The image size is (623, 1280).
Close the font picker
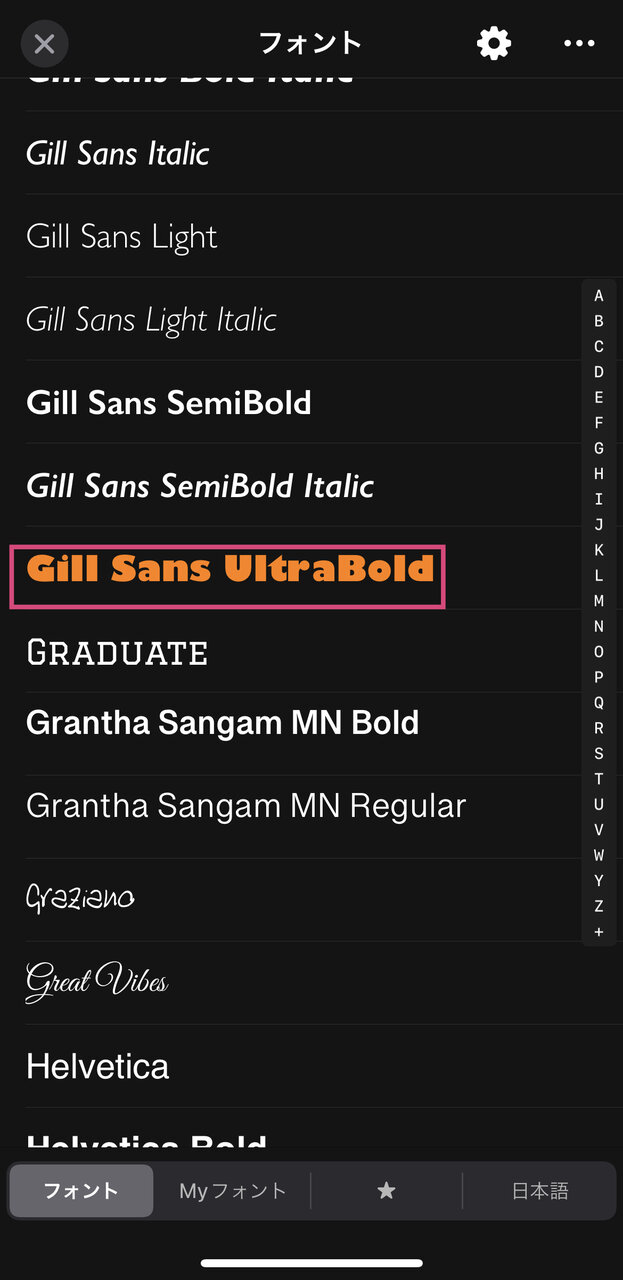44,44
